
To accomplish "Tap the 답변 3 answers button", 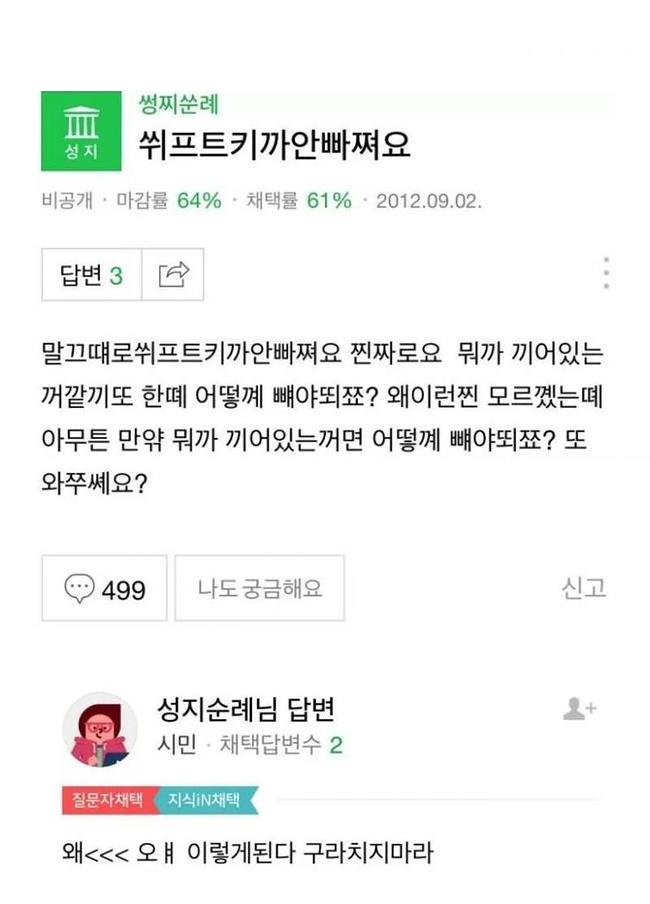I will point(92,275).
